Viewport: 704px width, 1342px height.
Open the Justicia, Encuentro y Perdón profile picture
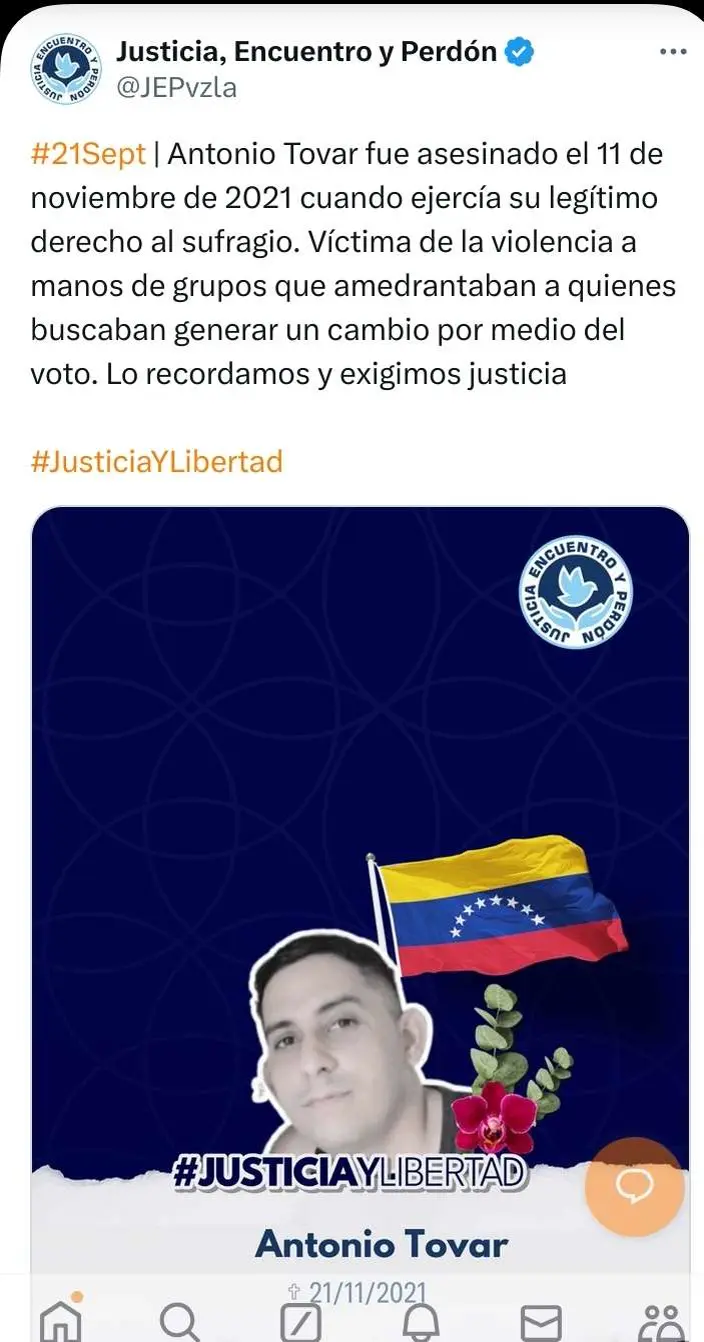(x=65, y=68)
